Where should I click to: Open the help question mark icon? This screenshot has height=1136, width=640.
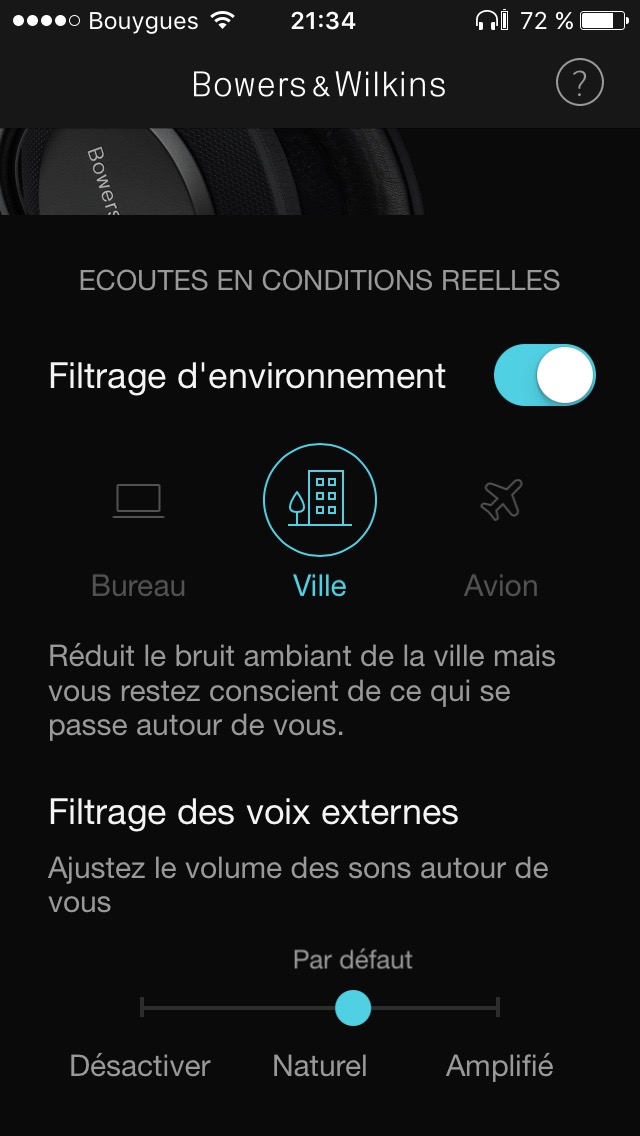[x=579, y=85]
